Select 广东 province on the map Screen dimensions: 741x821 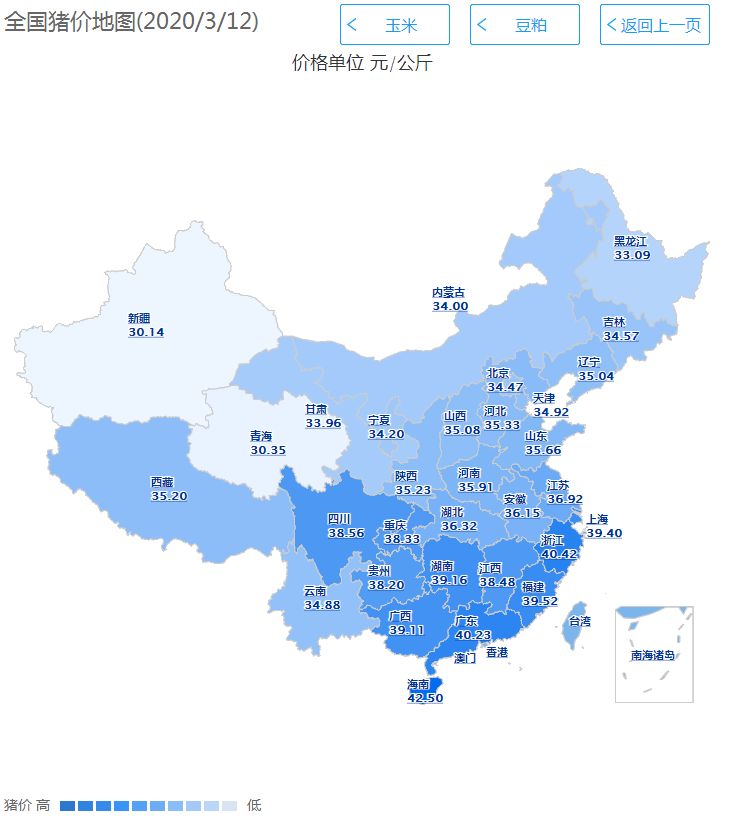468,628
